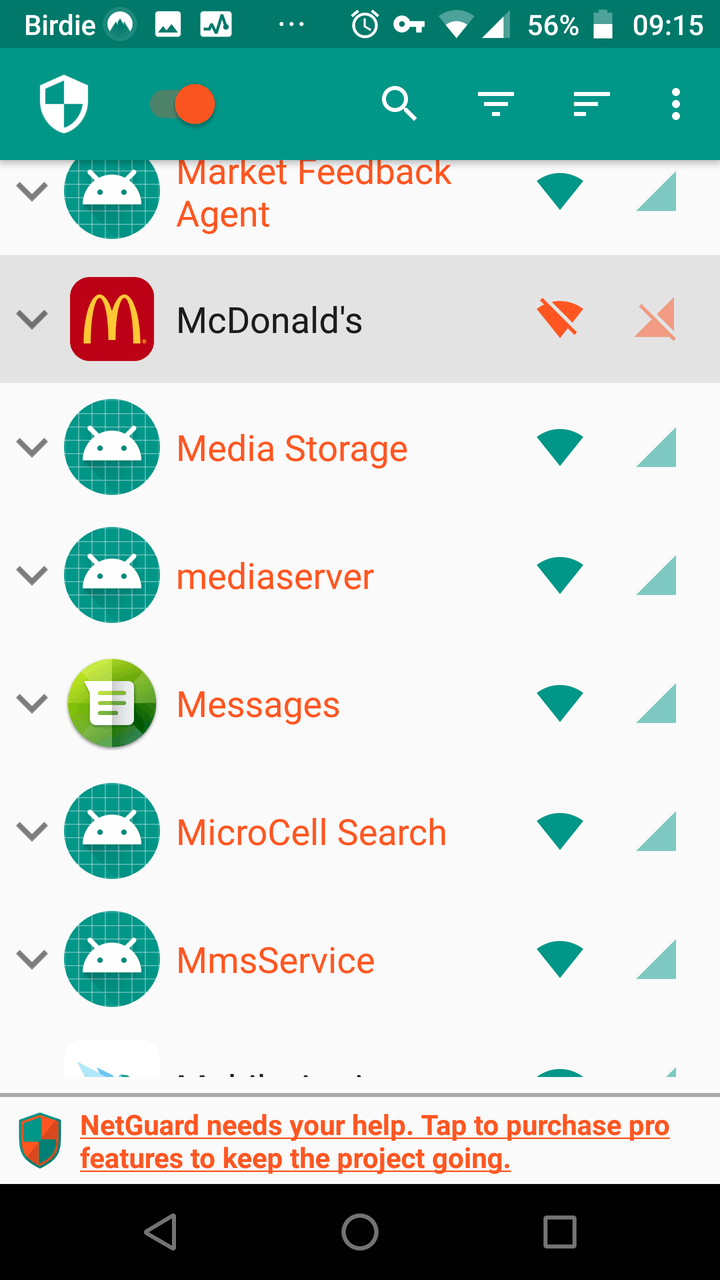Viewport: 720px width, 1280px height.
Task: Expand the Messages app row
Action: tap(32, 704)
